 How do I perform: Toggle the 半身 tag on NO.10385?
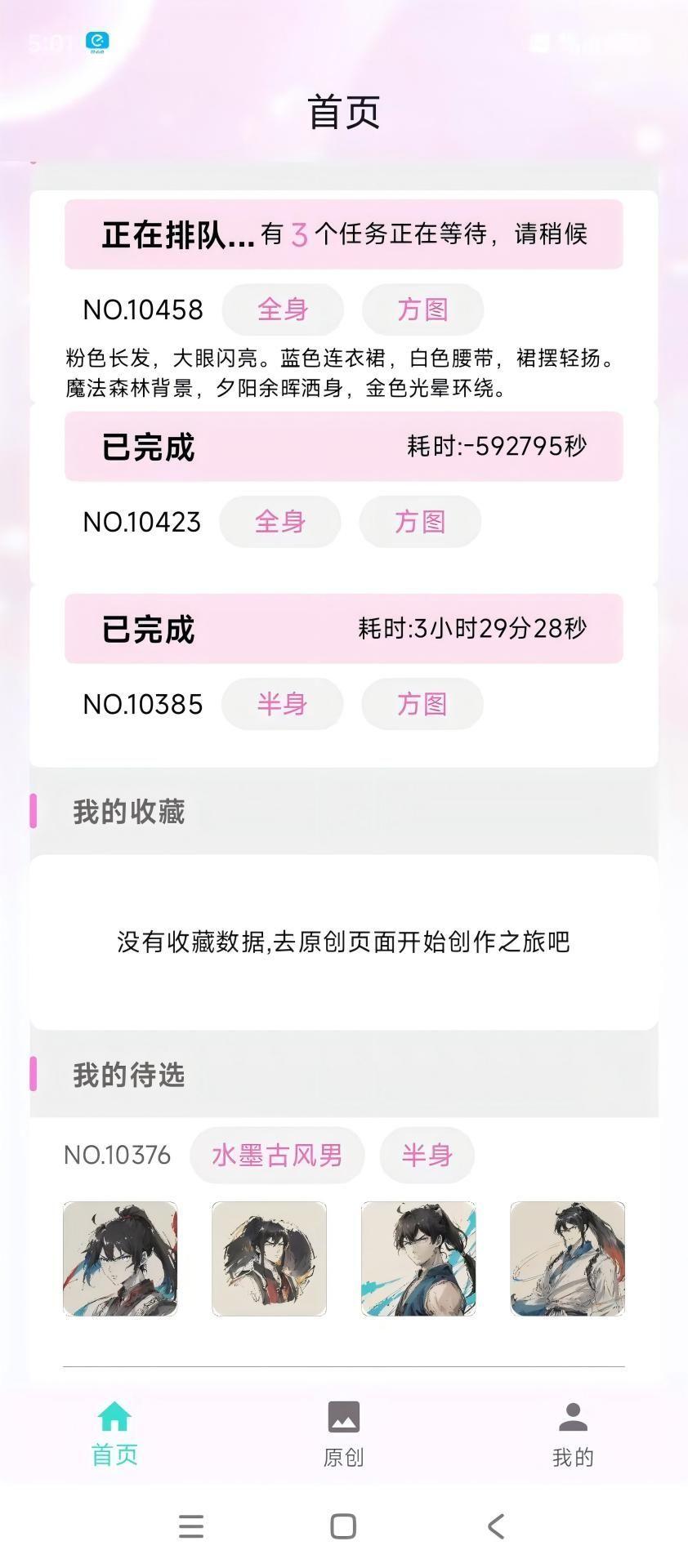pyautogui.click(x=282, y=704)
